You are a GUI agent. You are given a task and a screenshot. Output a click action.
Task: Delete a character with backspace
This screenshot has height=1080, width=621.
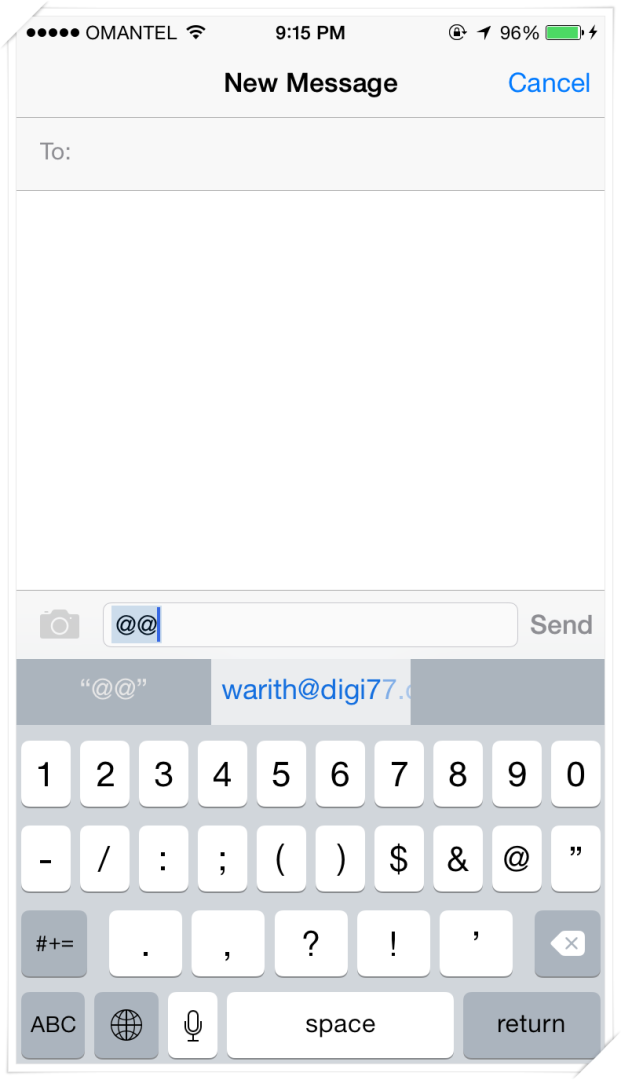click(567, 944)
